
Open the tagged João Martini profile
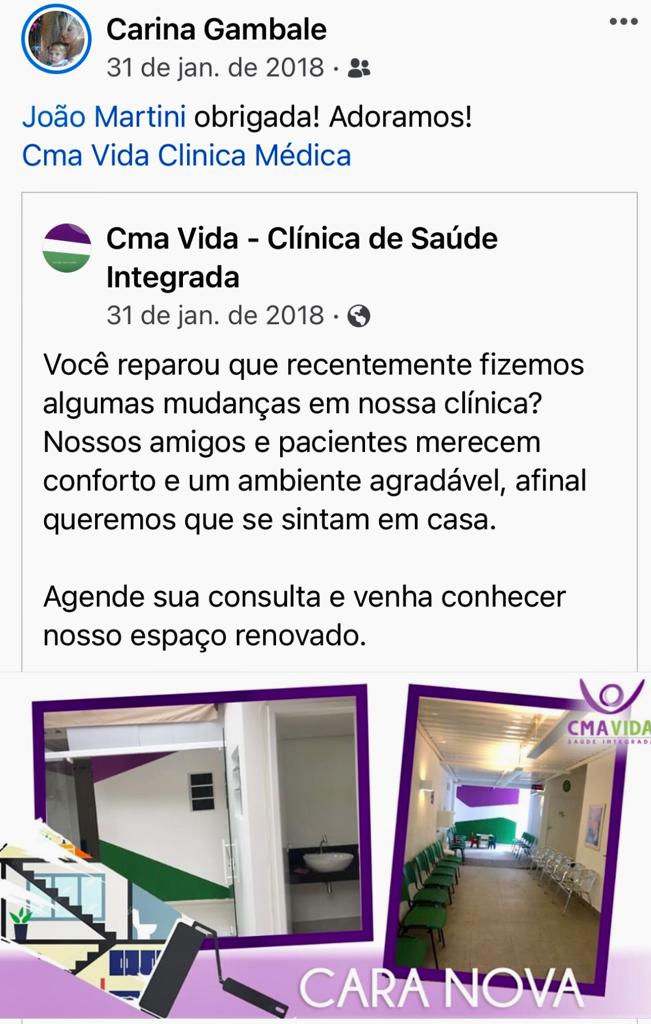(104, 117)
